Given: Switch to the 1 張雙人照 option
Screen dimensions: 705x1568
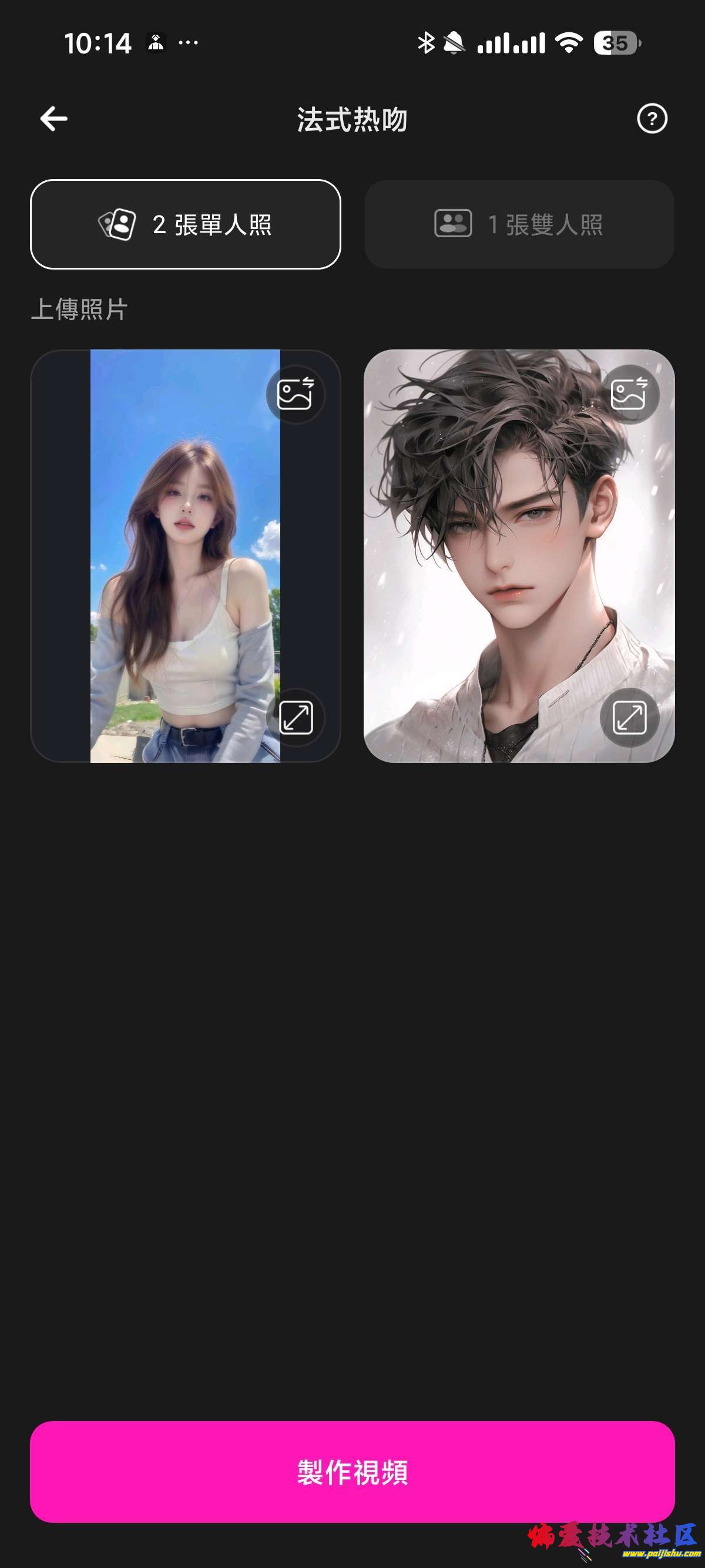Looking at the screenshot, I should click(519, 224).
